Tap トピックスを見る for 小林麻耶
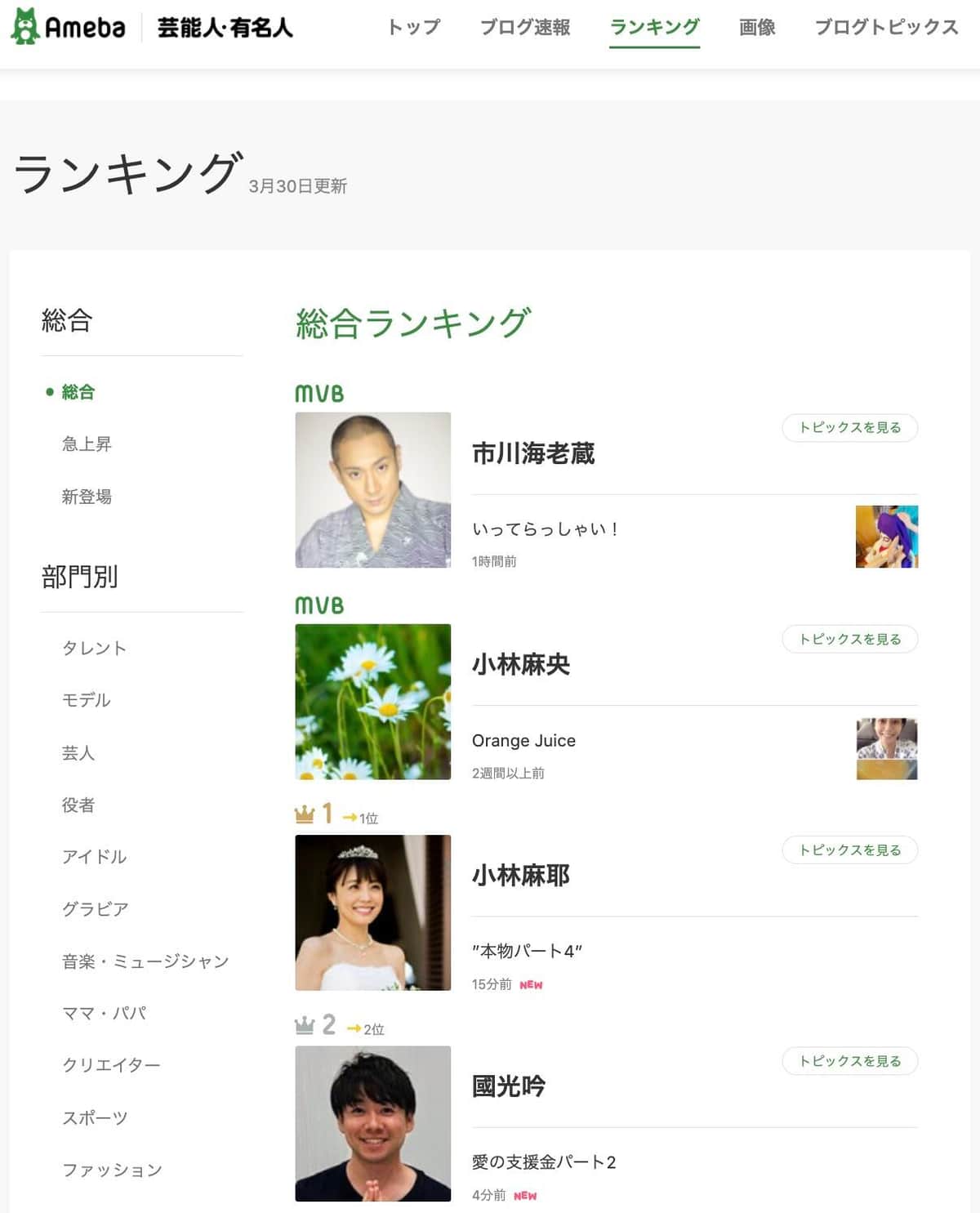980x1213 pixels. [x=849, y=850]
